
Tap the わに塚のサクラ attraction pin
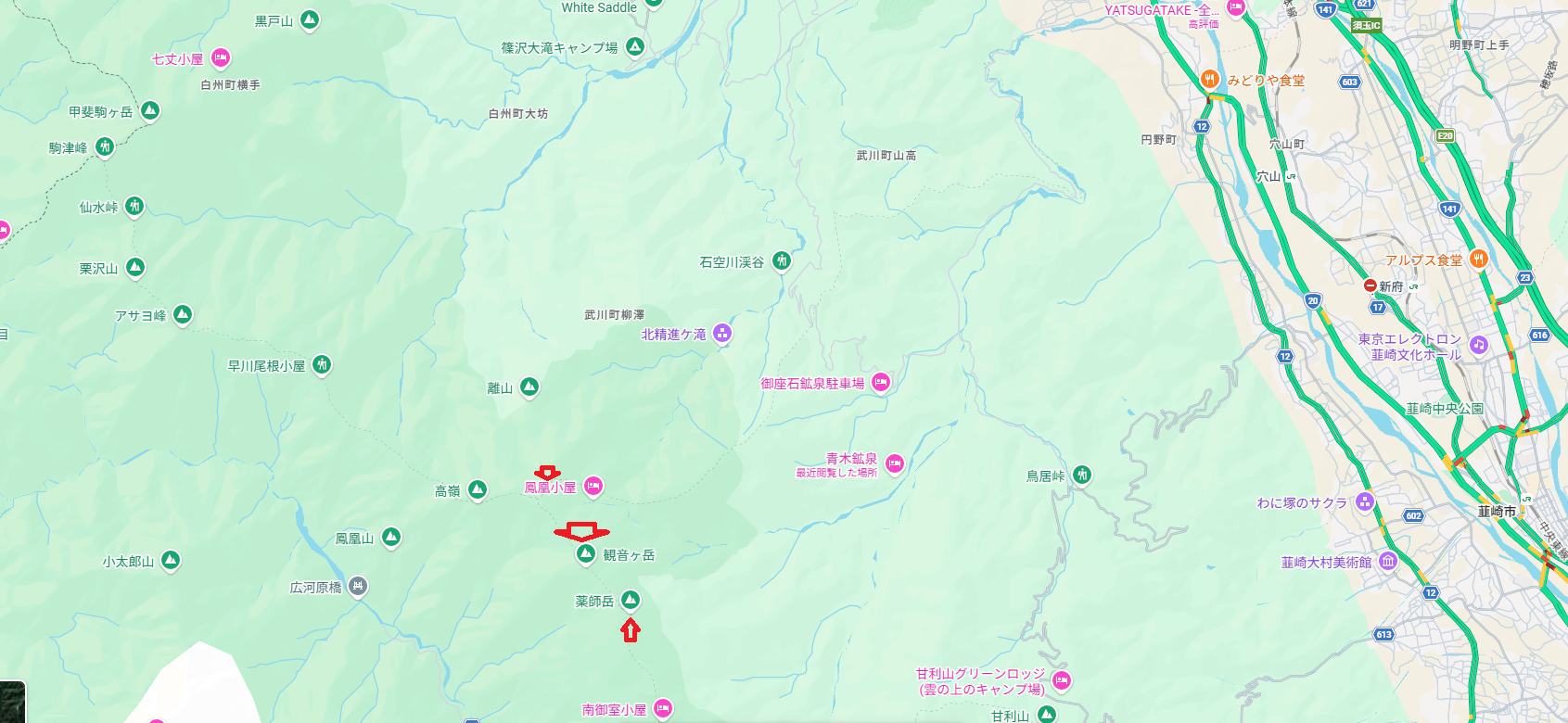pyautogui.click(x=1364, y=501)
